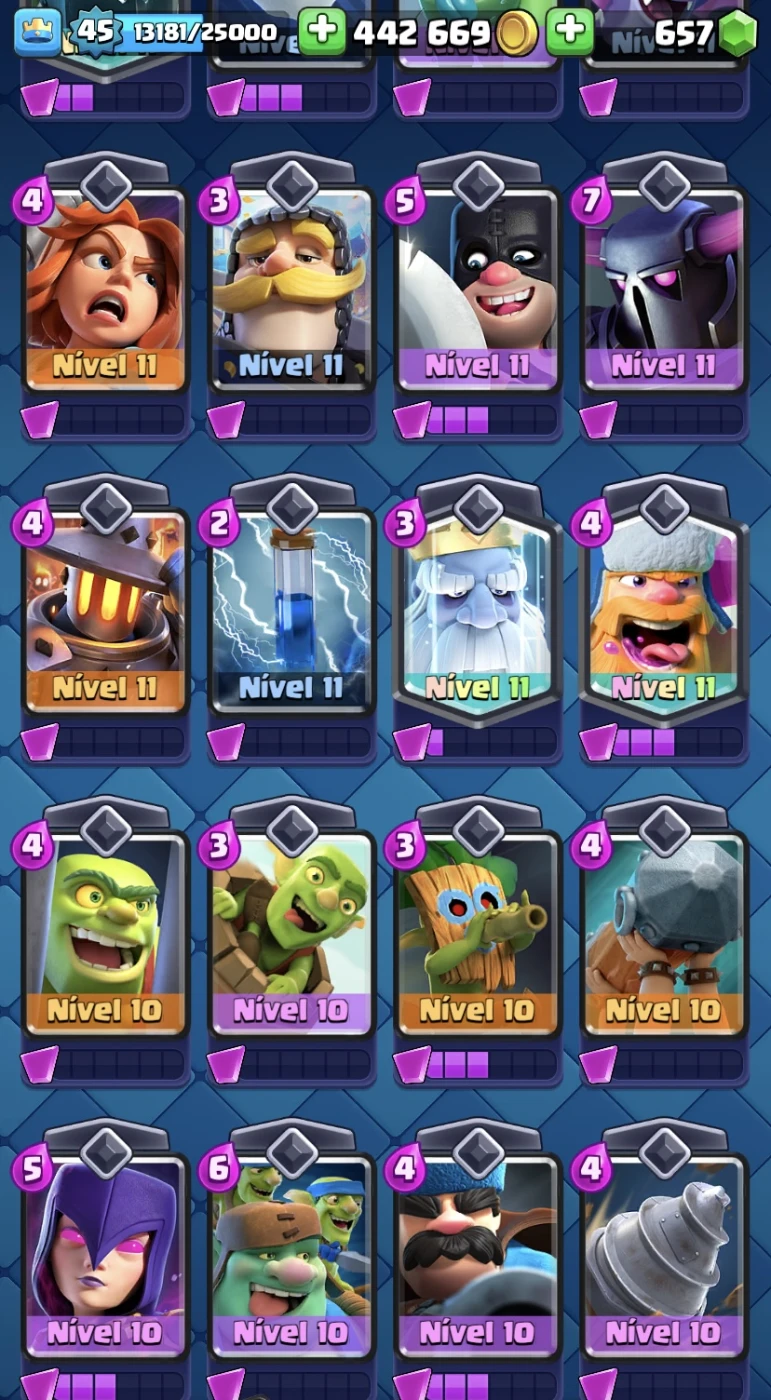Select the Zap lightning spell card
This screenshot has height=1400, width=771.
pyautogui.click(x=291, y=612)
